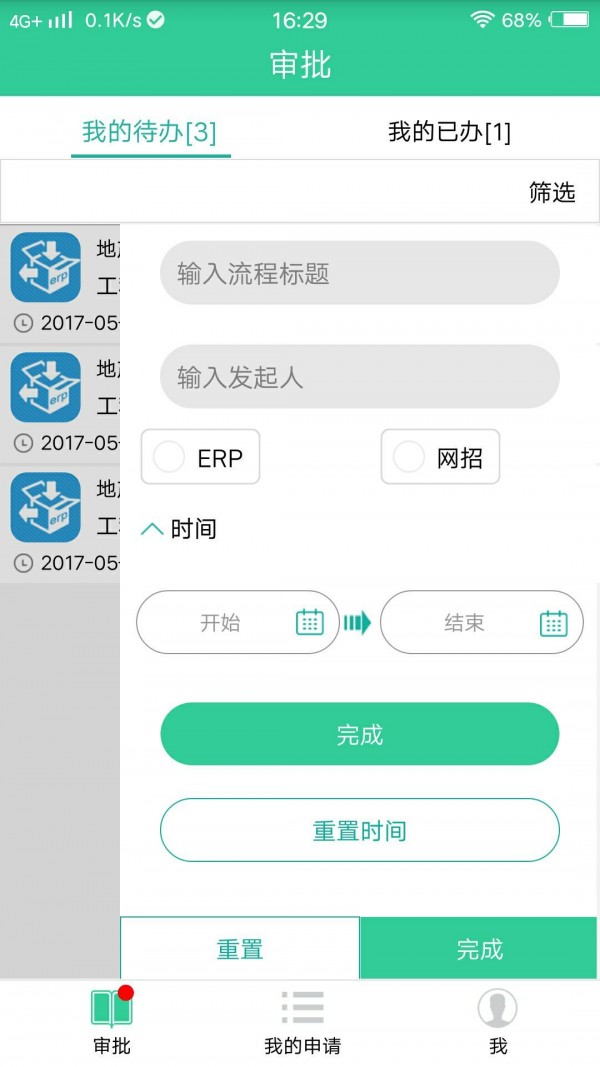The image size is (600, 1067).
Task: Open the 我的申请 tab
Action: [302, 1022]
